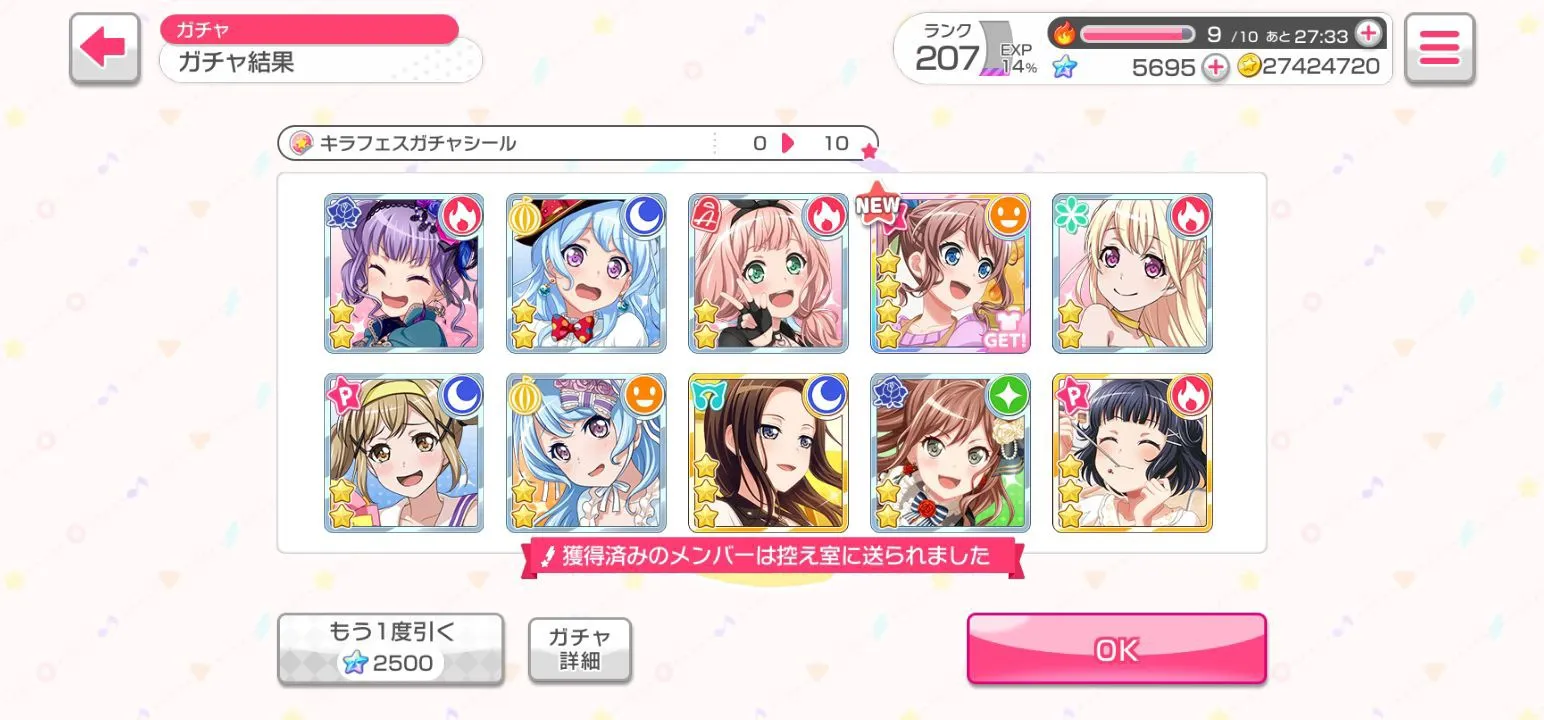View the gold-framed long dark-haired member card

click(768, 453)
